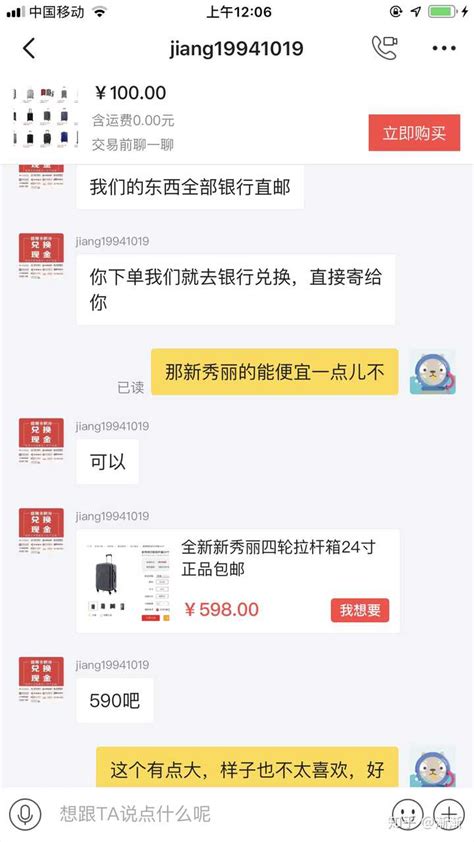Switch to voice input with the microphone
The height and width of the screenshot is (842, 474).
tap(24, 814)
